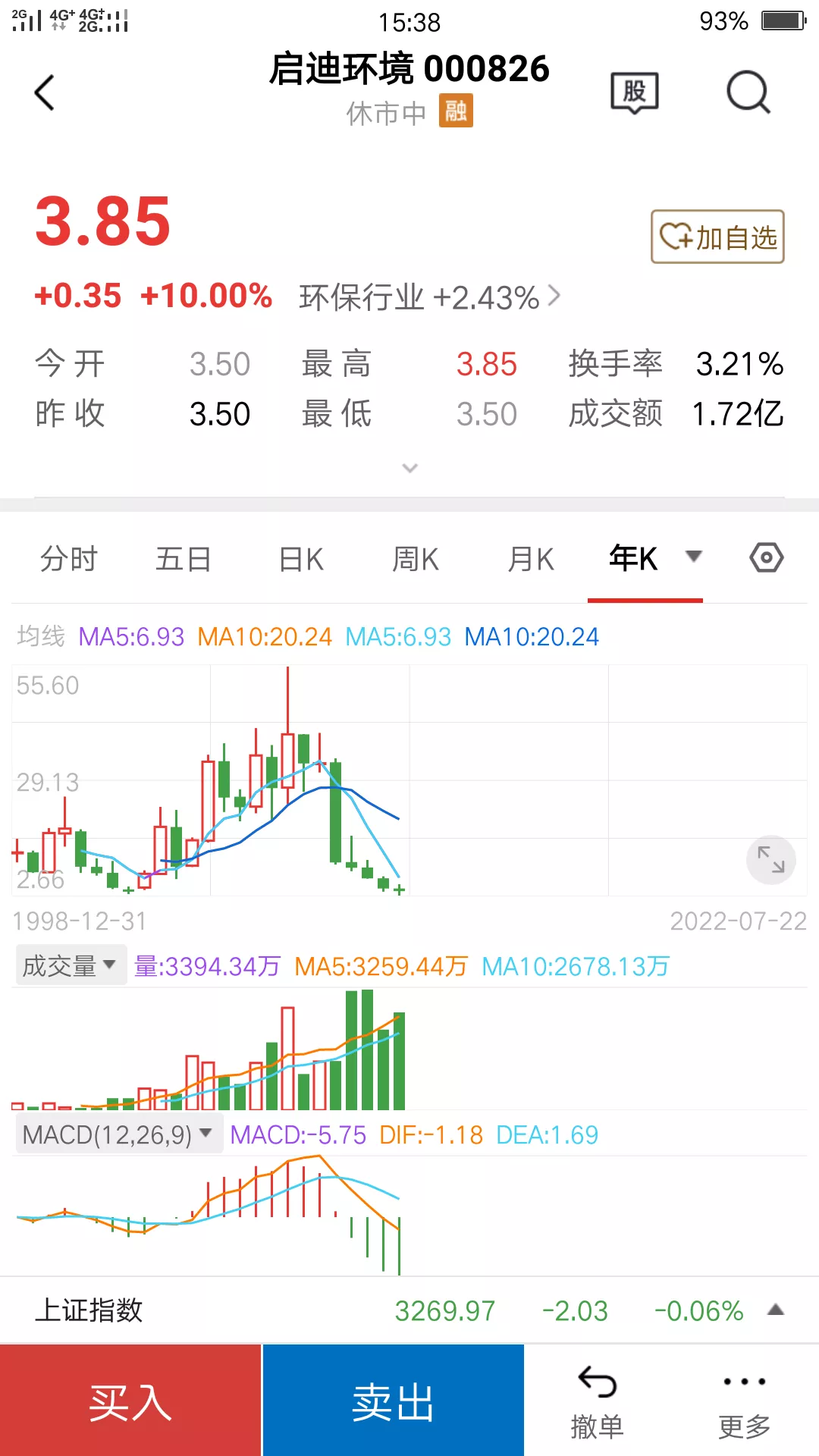The width and height of the screenshot is (819, 1456).
Task: Switch to the 分时 chart tab
Action: pyautogui.click(x=69, y=560)
